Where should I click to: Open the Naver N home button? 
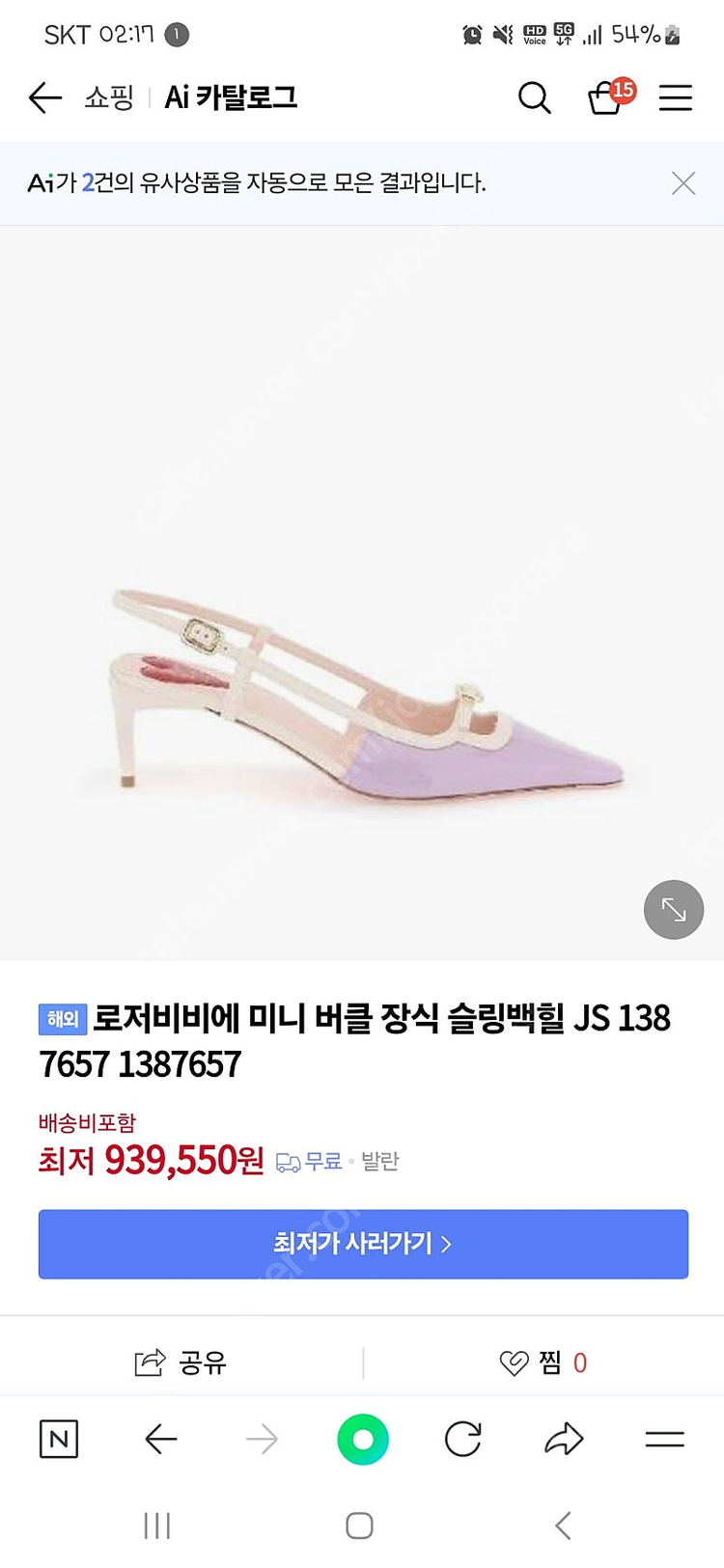point(59,1440)
